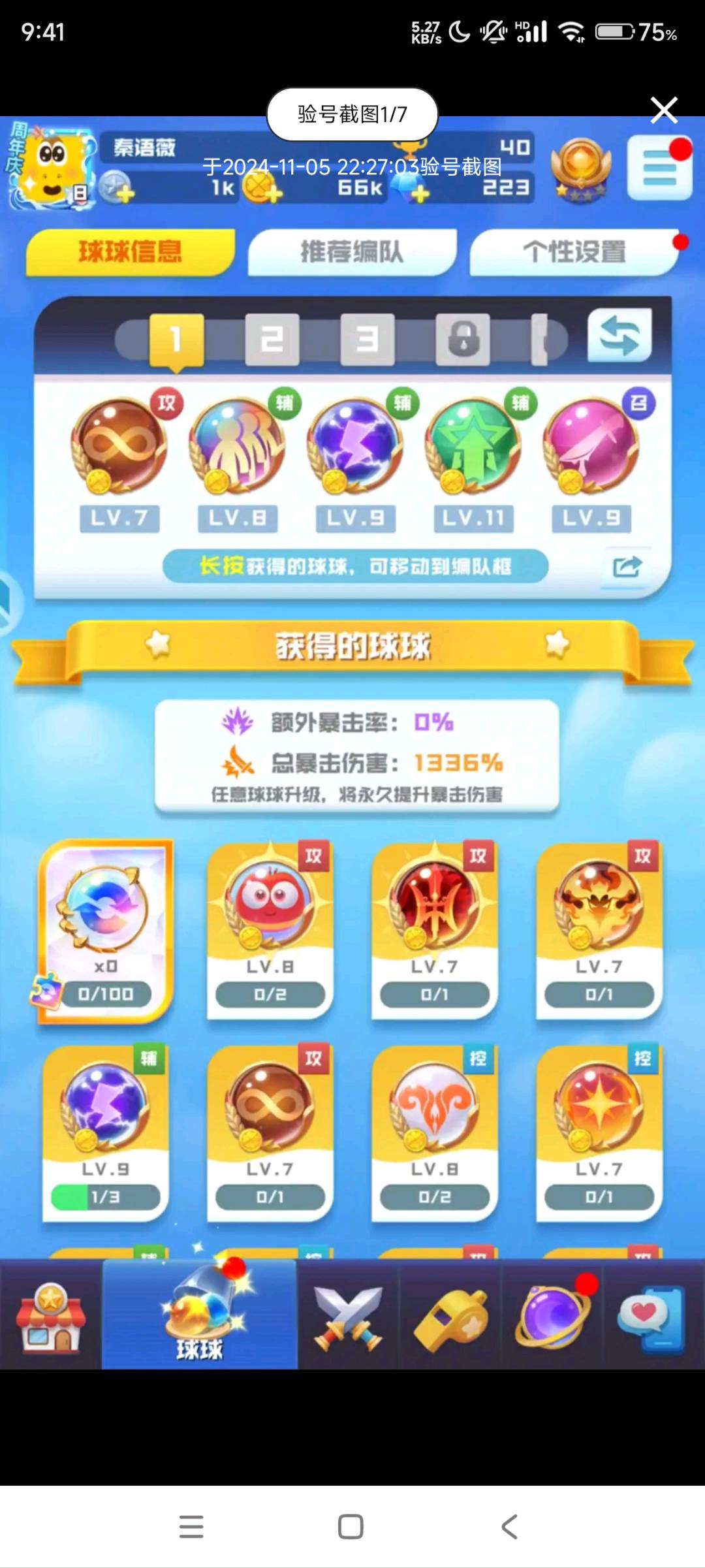Image resolution: width=705 pixels, height=1568 pixels.
Task: Go back using the system back arrow
Action: point(510,1527)
